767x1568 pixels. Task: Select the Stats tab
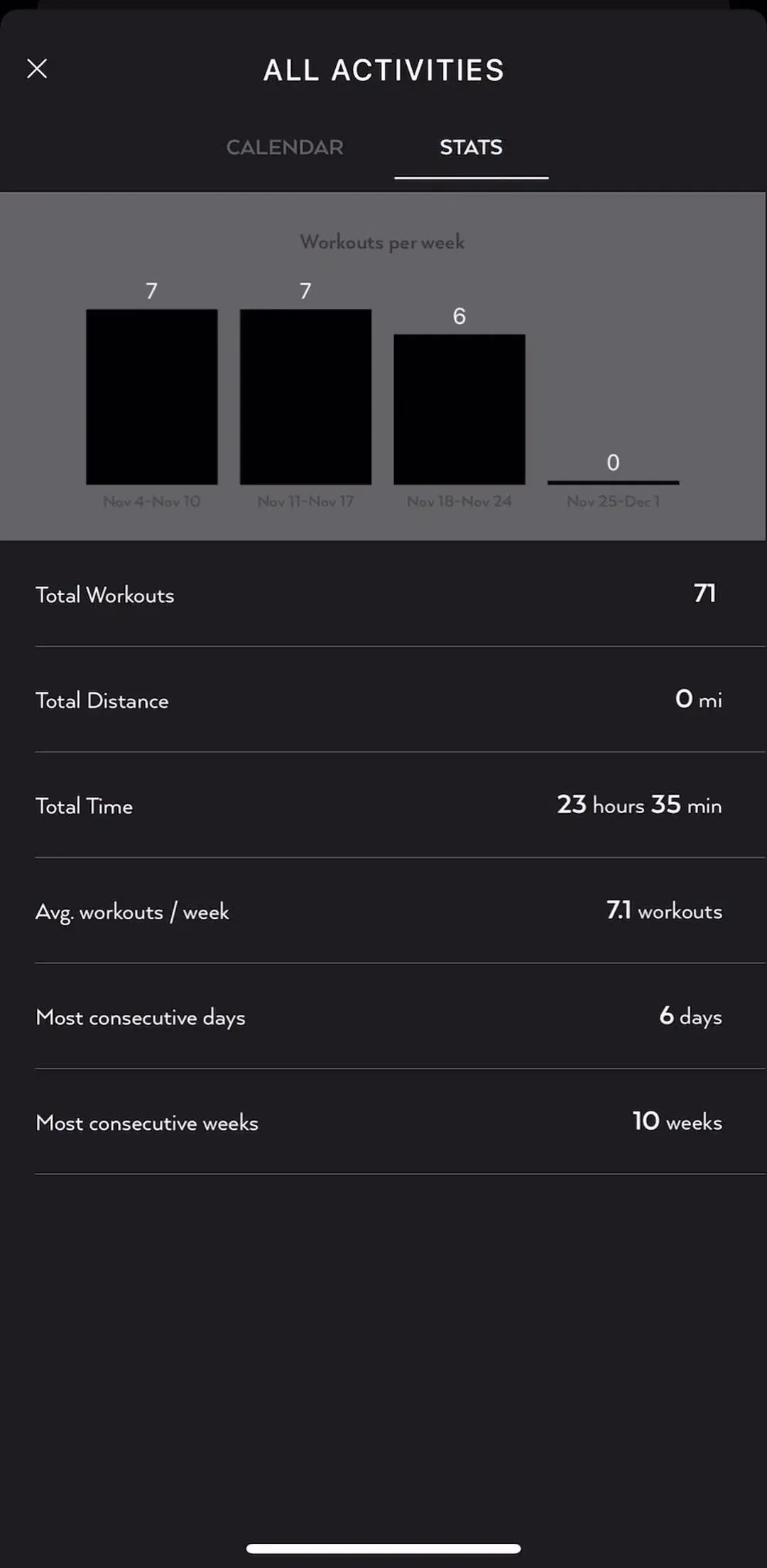(x=471, y=147)
